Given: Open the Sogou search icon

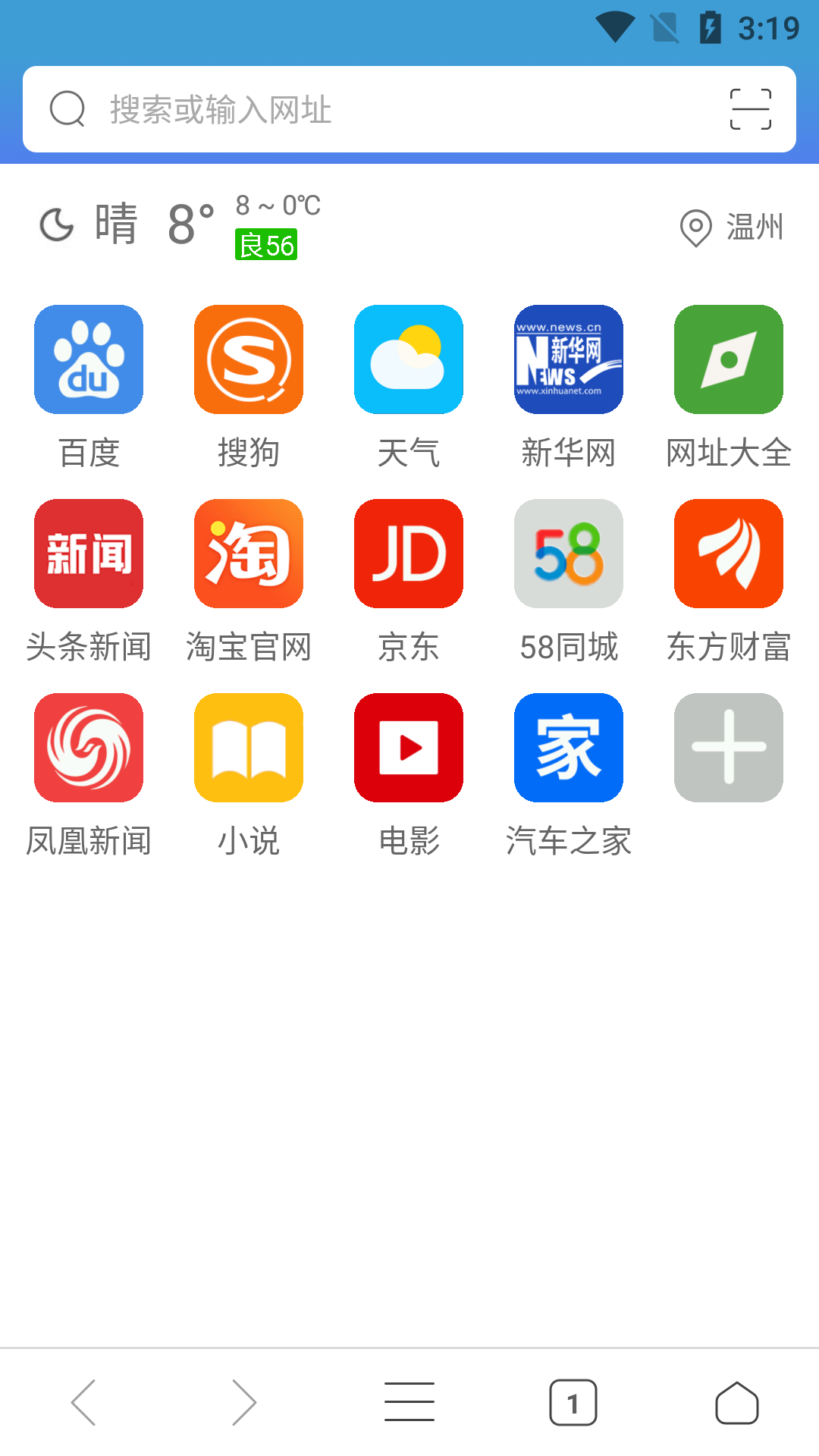Looking at the screenshot, I should [248, 359].
